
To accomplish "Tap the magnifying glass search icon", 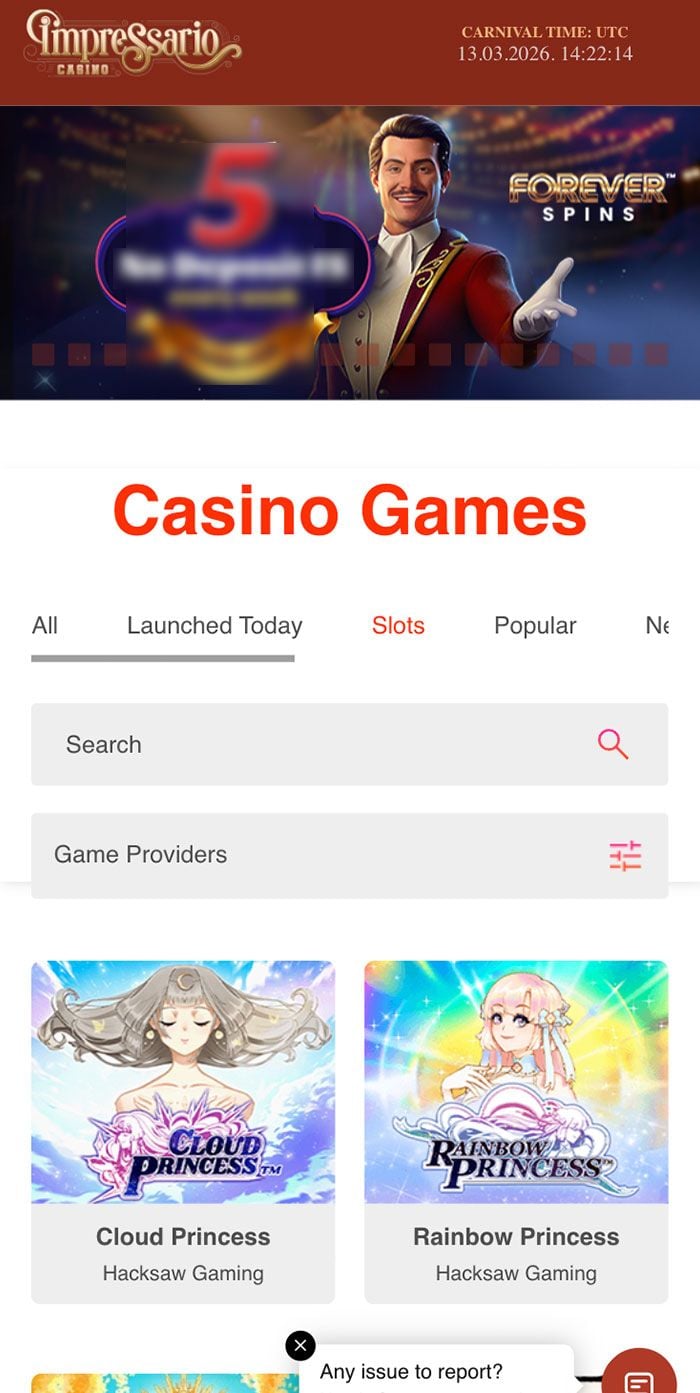I will point(613,744).
